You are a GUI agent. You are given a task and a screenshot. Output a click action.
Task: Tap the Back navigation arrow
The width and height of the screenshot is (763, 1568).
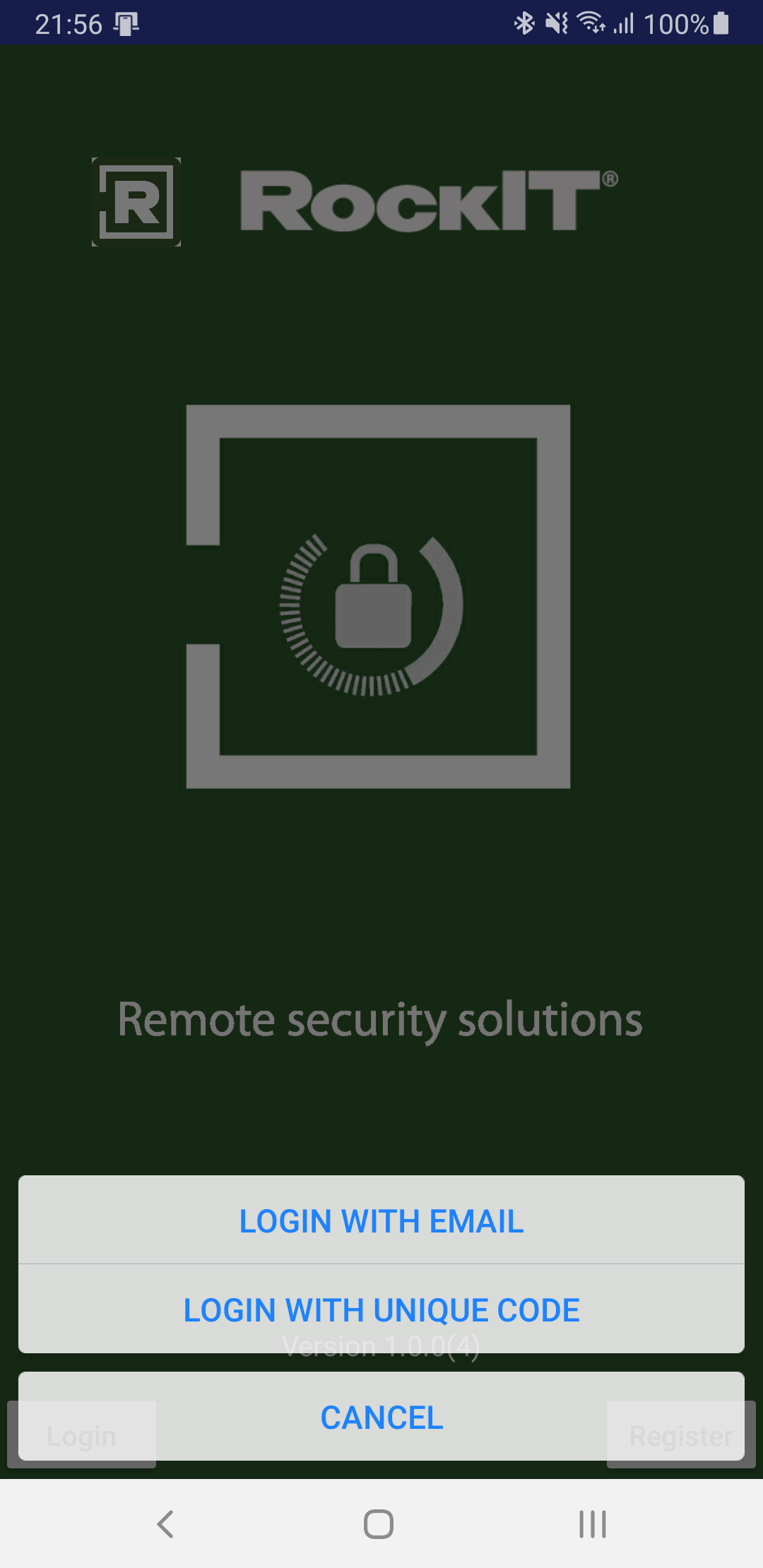point(165,1523)
